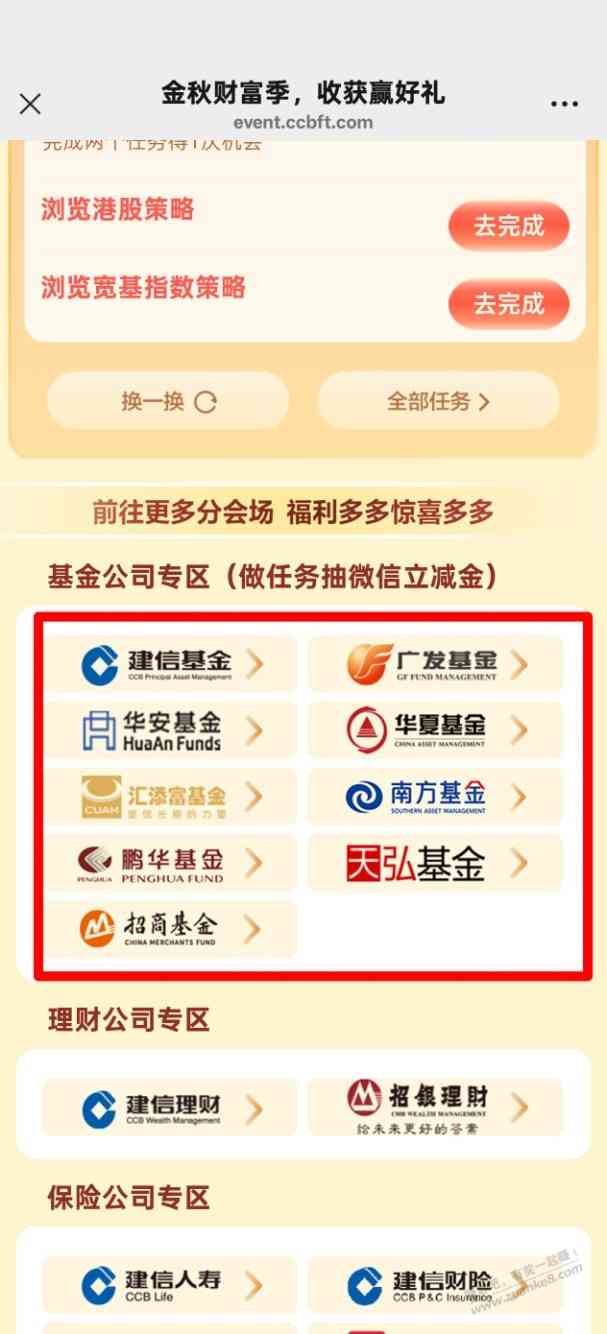
Task: Open 招银理财 zone
Action: tap(435, 1107)
